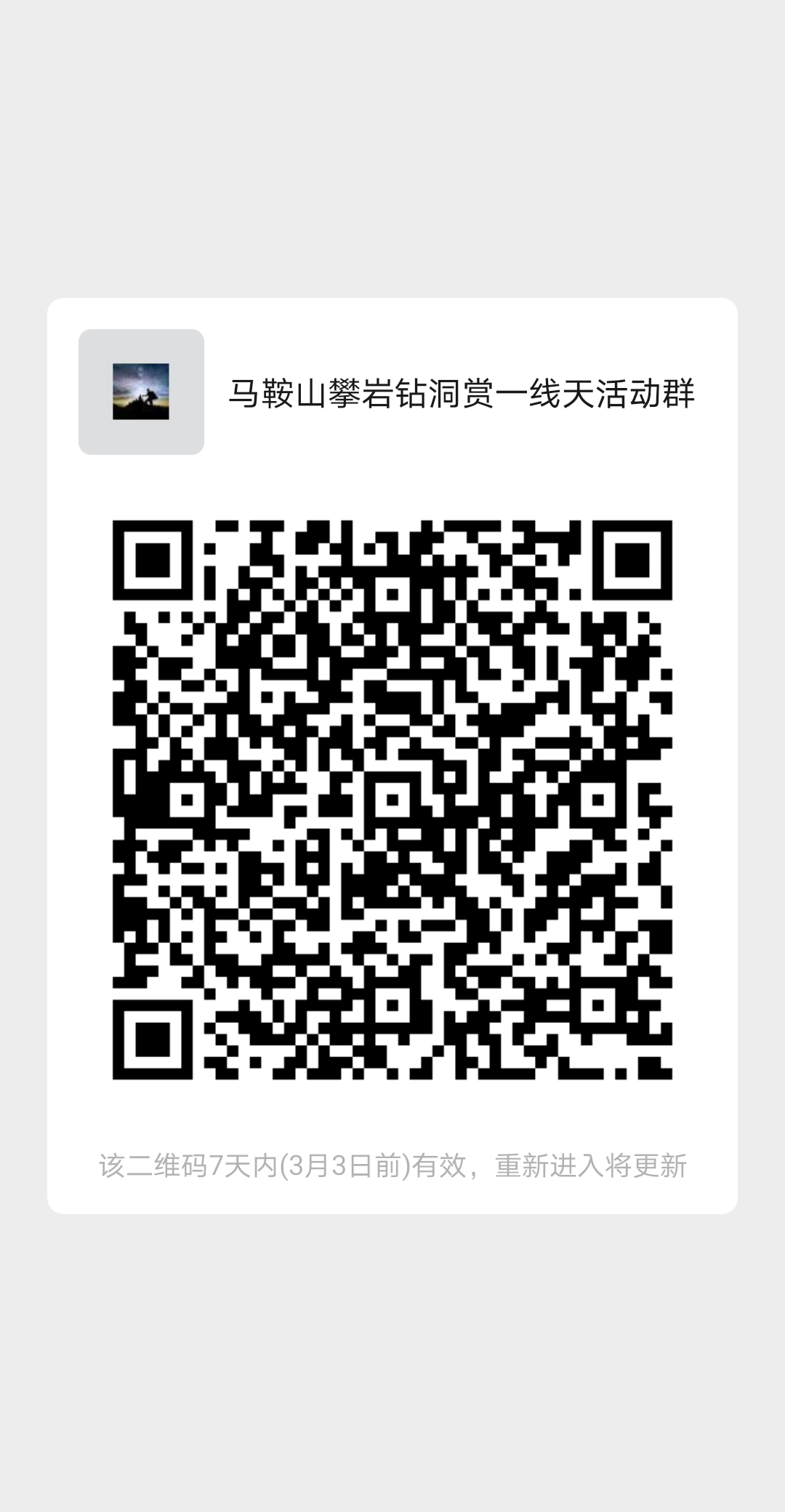Select the mountain climber avatar image
785x1512 pixels.
(x=142, y=391)
